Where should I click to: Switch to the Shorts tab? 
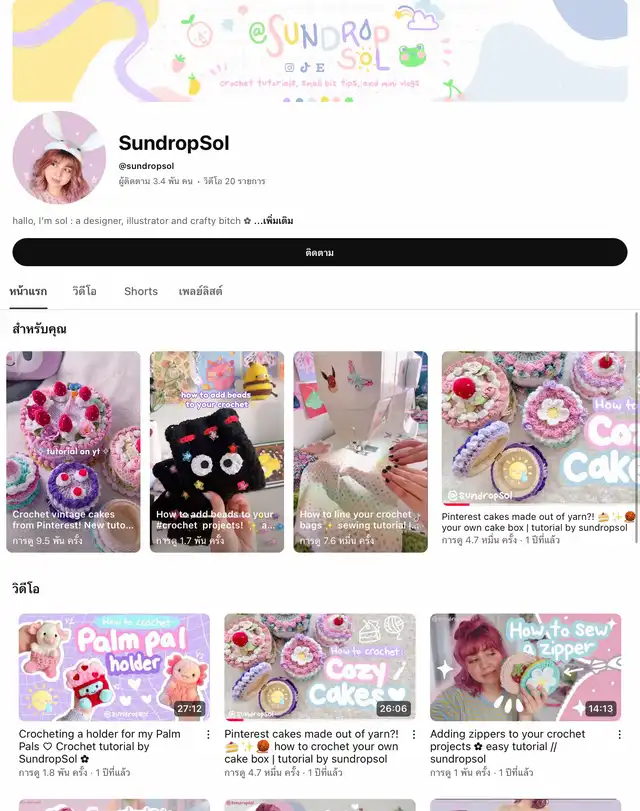[141, 291]
